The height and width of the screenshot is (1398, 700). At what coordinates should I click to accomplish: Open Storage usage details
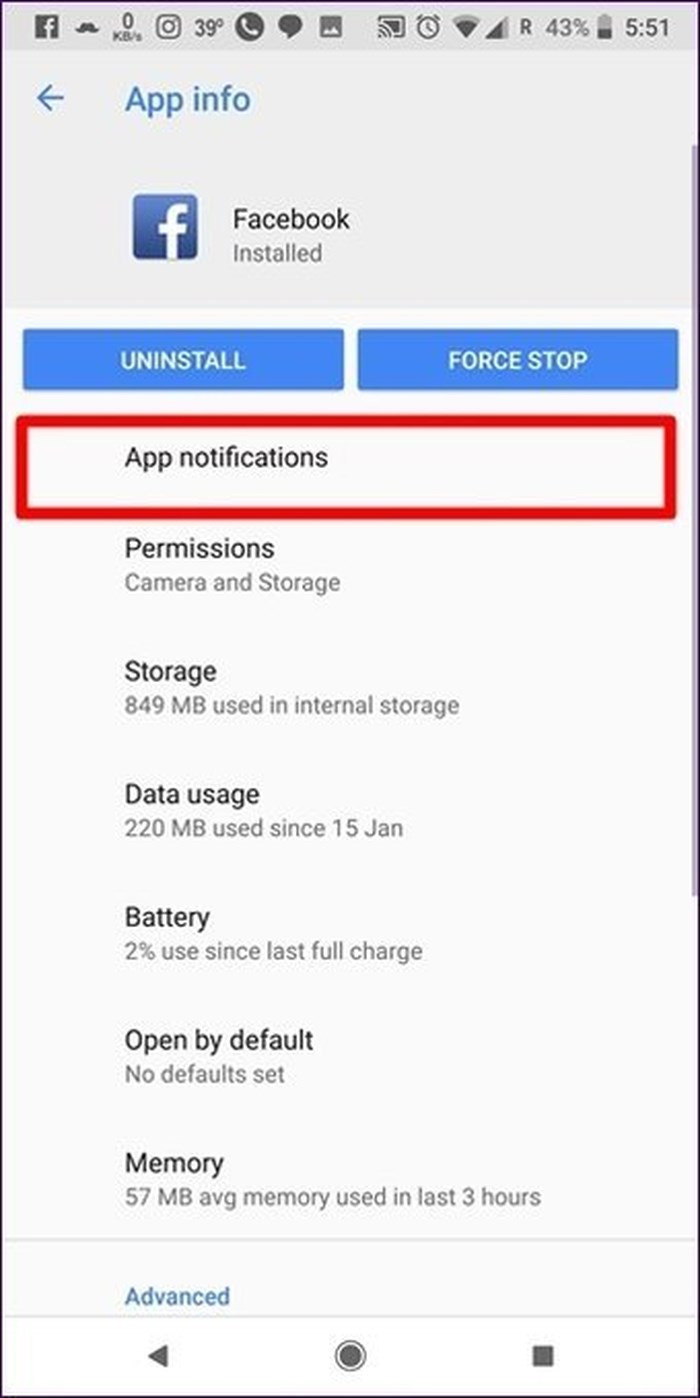tap(291, 687)
